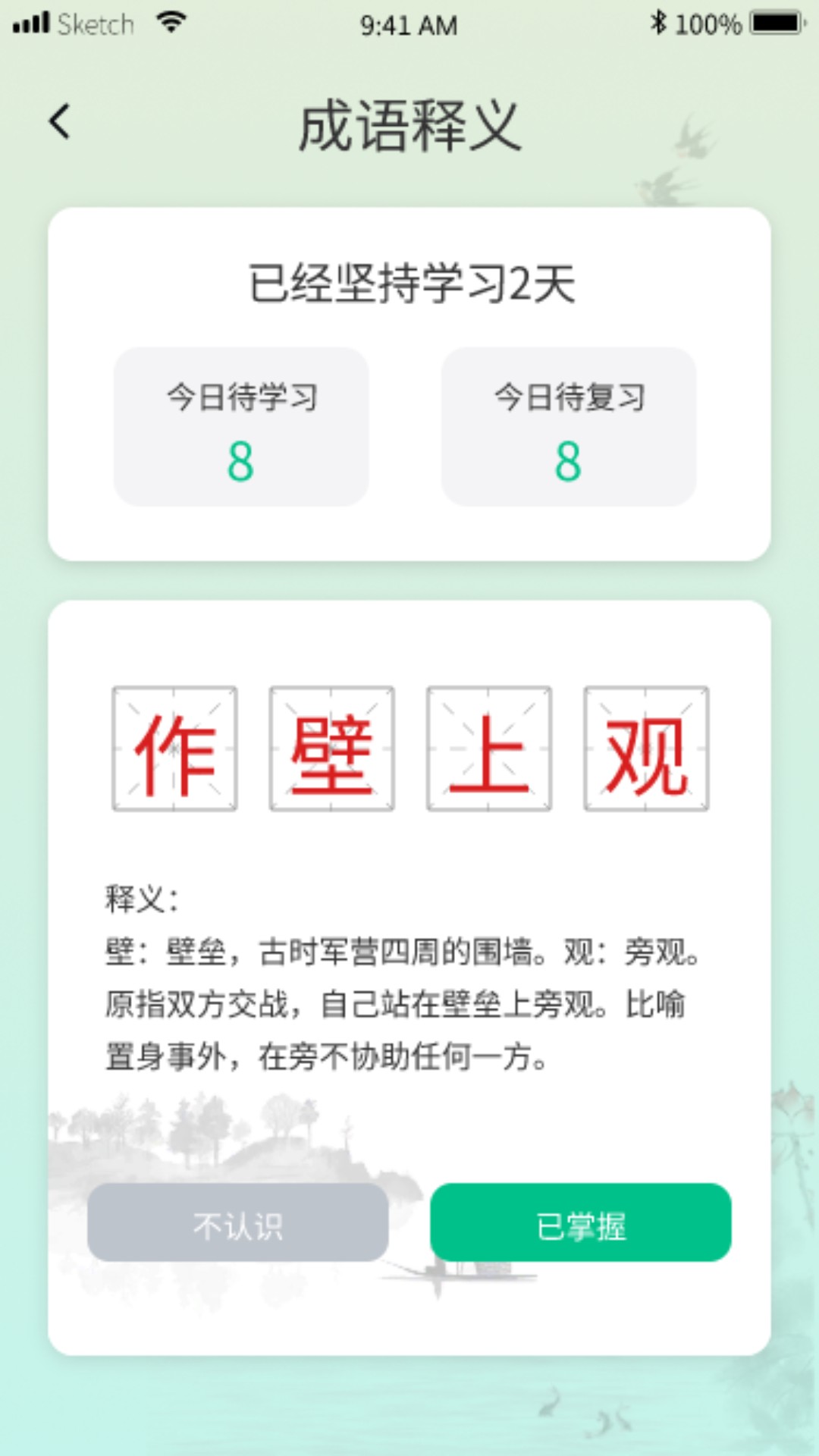Click the back arrow icon
The image size is (819, 1456).
(x=59, y=121)
